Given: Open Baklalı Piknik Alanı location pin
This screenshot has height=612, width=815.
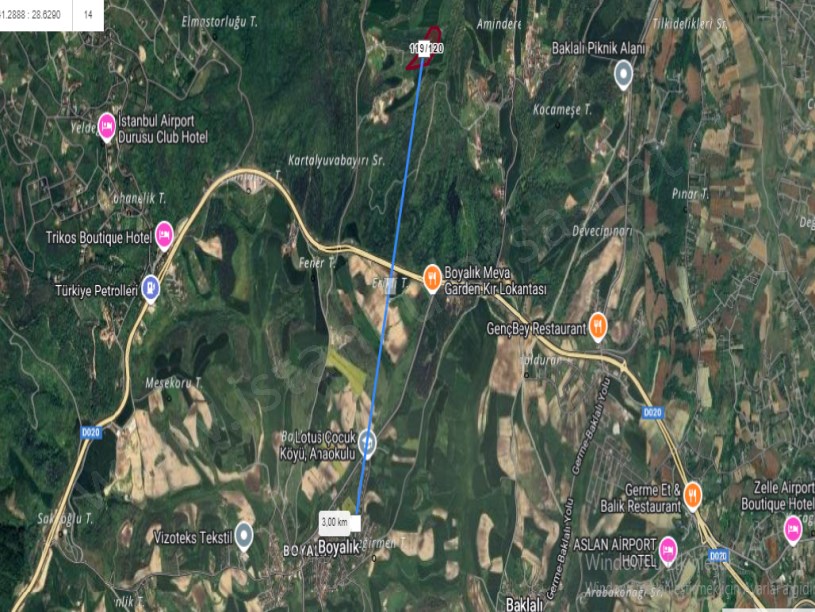Looking at the screenshot, I should [x=624, y=71].
